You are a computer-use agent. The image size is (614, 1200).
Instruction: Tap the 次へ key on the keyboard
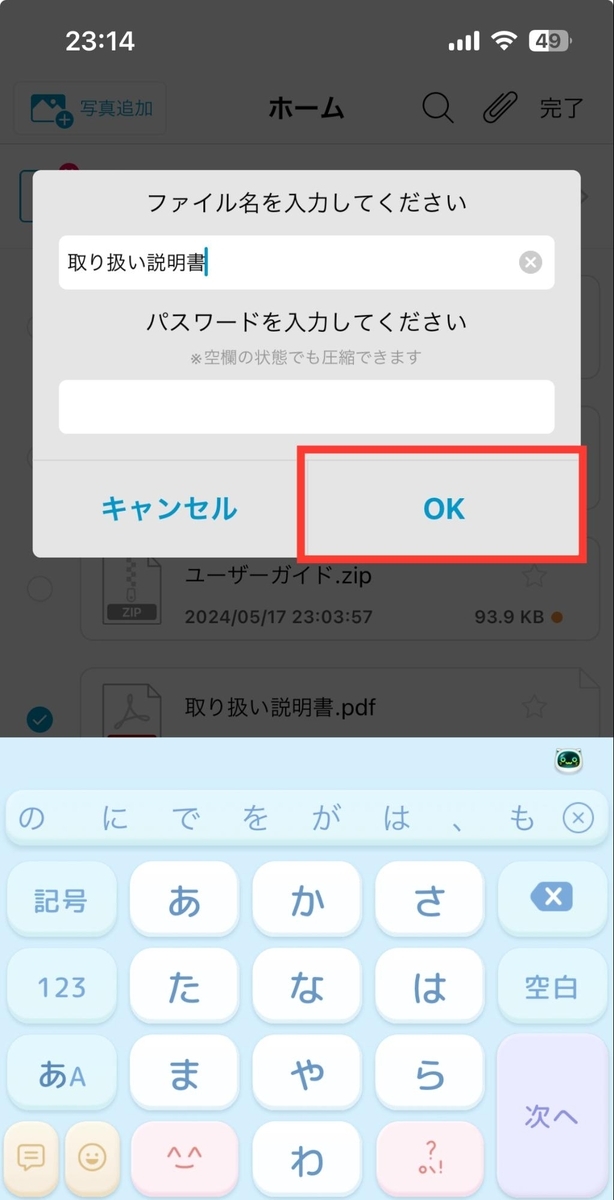(x=552, y=1115)
